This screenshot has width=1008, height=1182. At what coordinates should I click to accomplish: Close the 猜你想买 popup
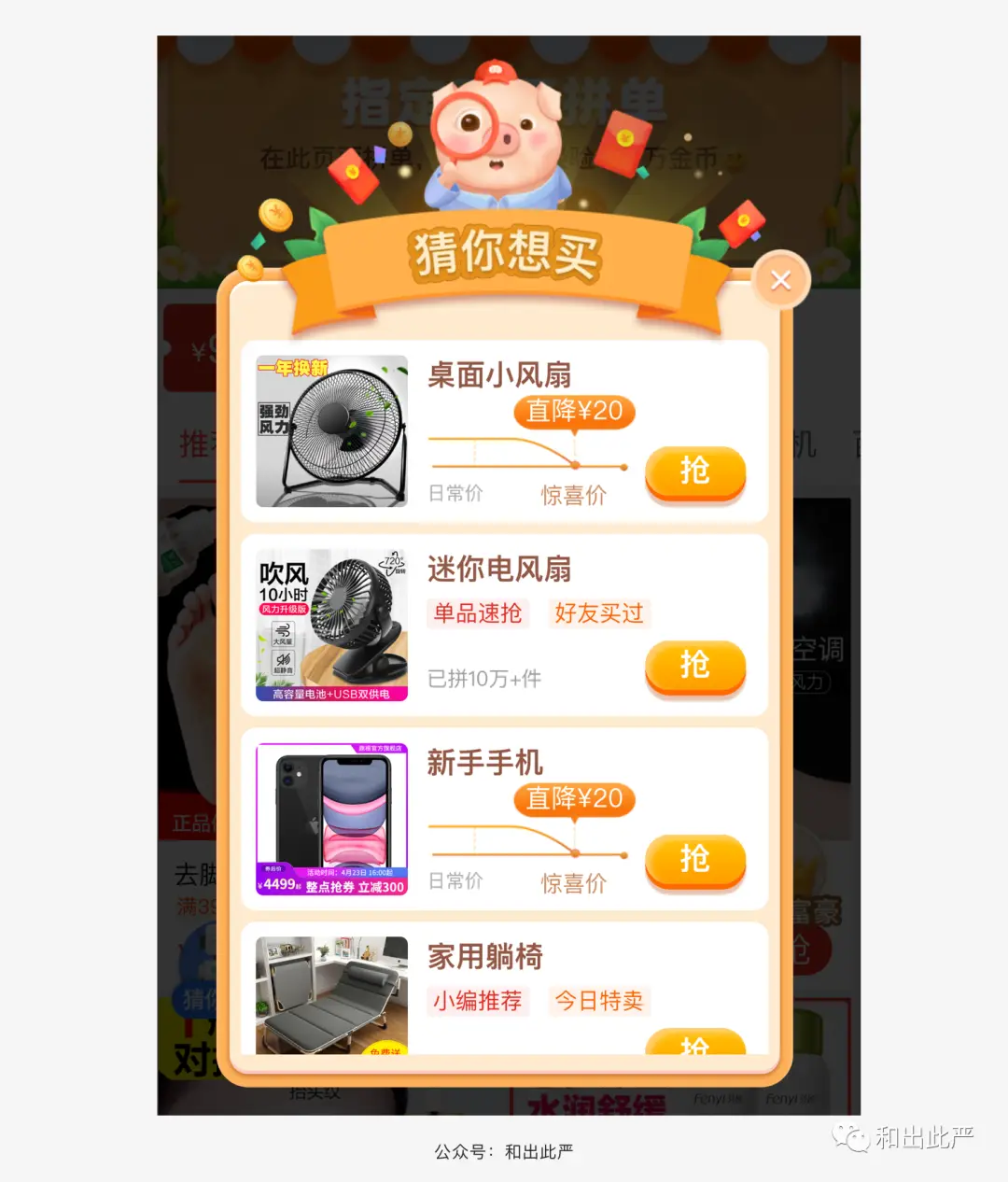pos(781,279)
